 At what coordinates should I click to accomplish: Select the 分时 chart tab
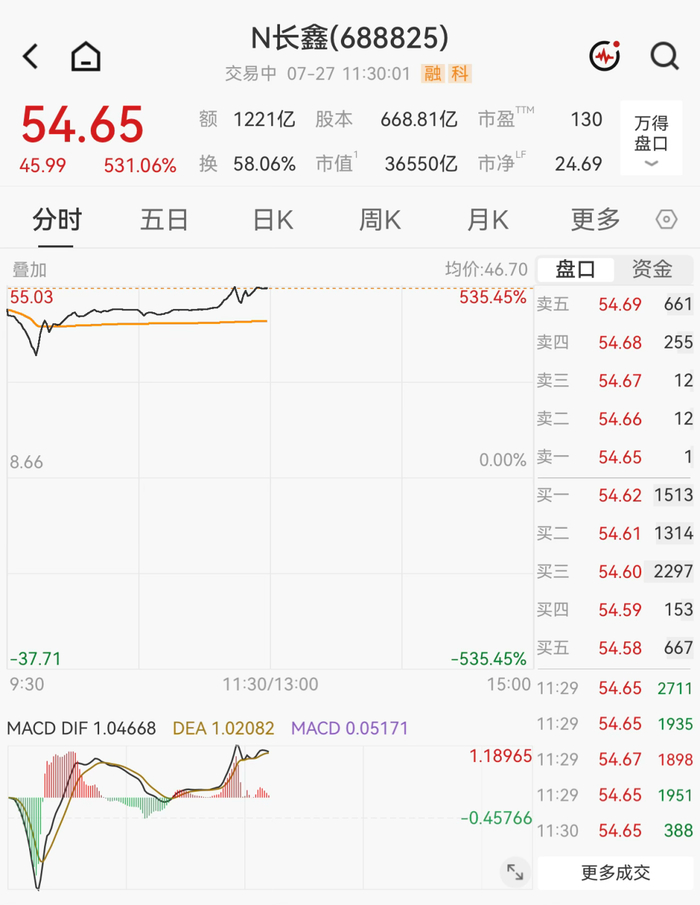click(57, 220)
